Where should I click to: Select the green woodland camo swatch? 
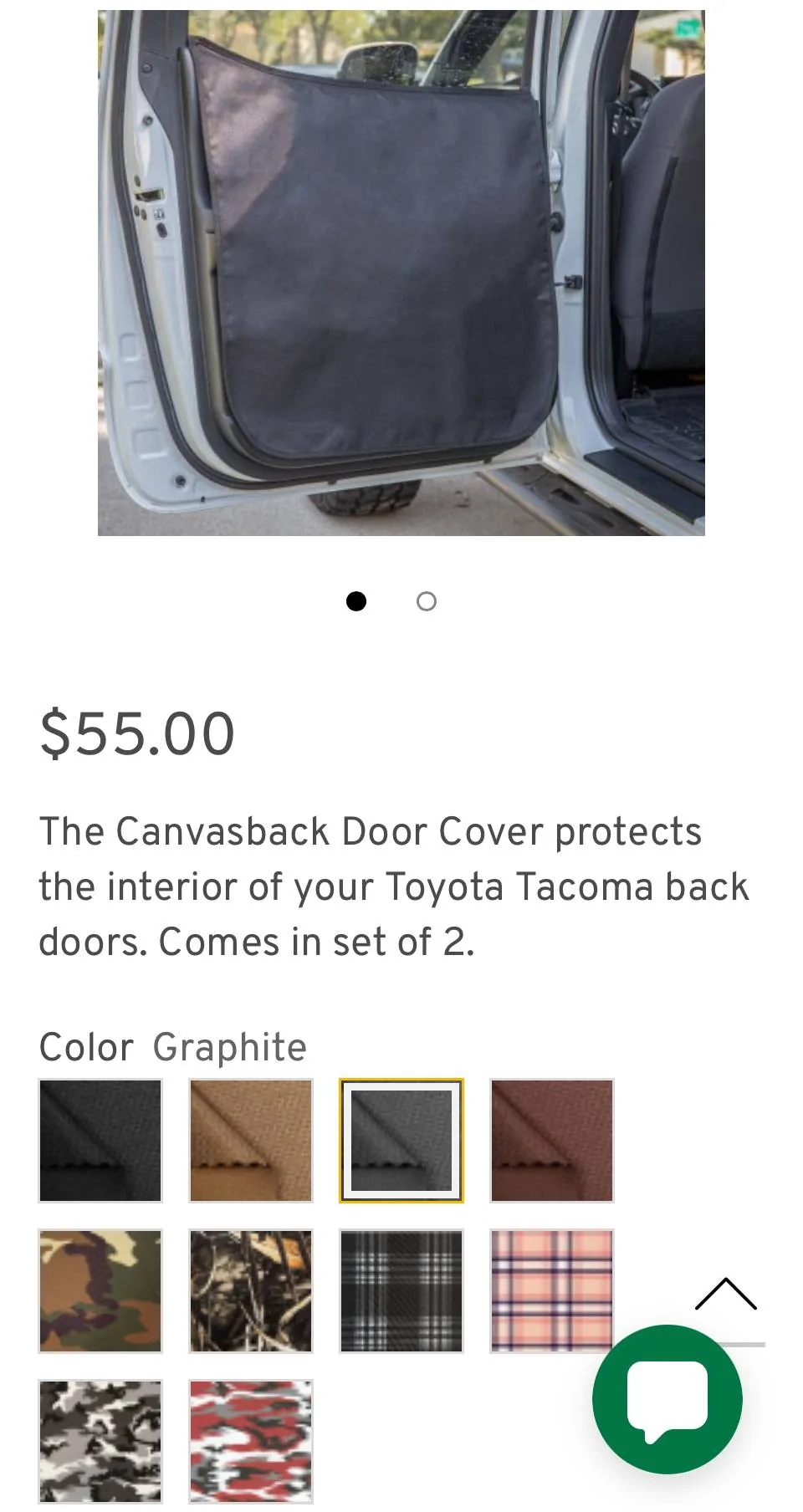pyautogui.click(x=100, y=1290)
